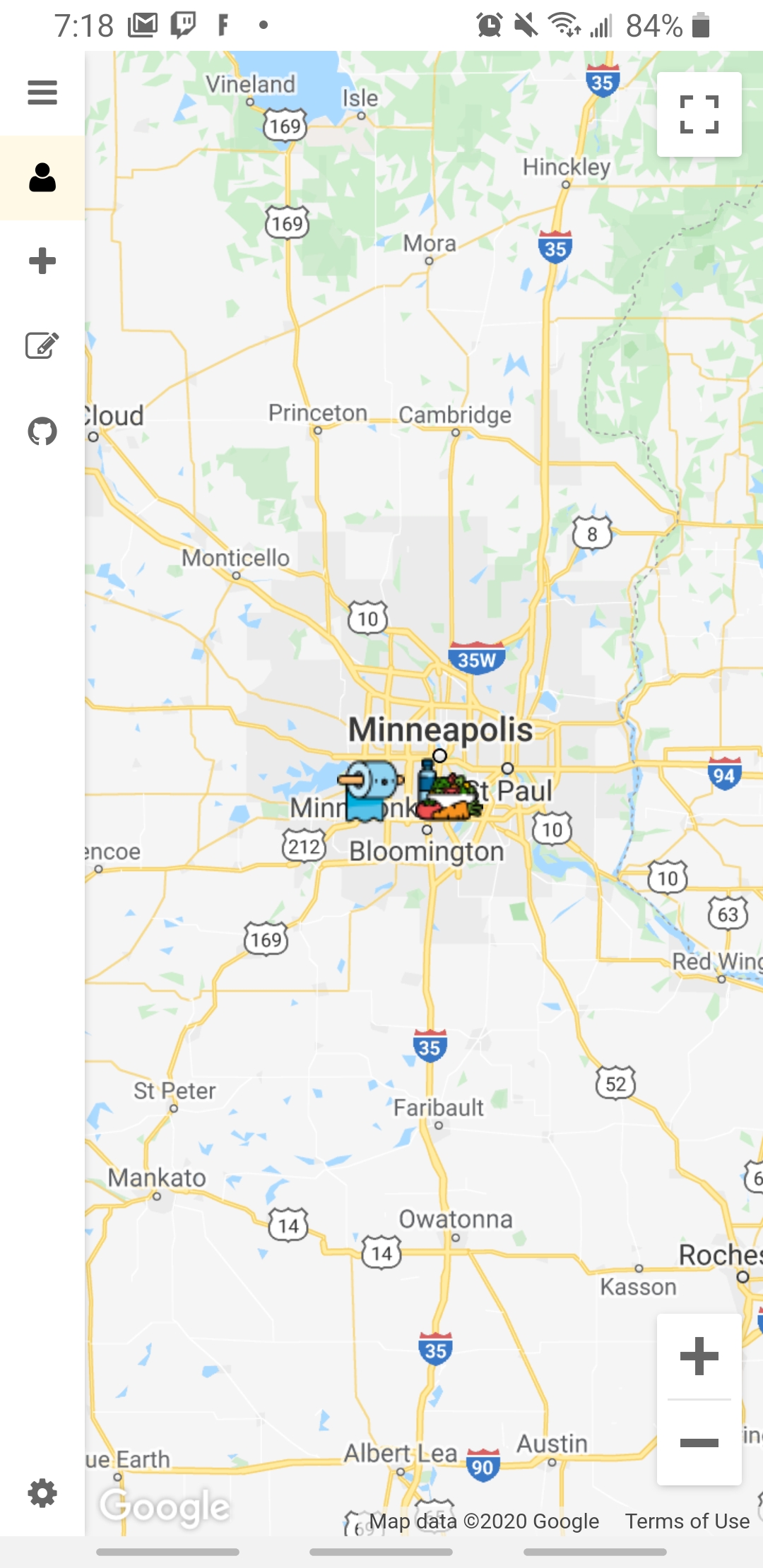Select the groceries map marker
The width and height of the screenshot is (763, 1568).
449,792
